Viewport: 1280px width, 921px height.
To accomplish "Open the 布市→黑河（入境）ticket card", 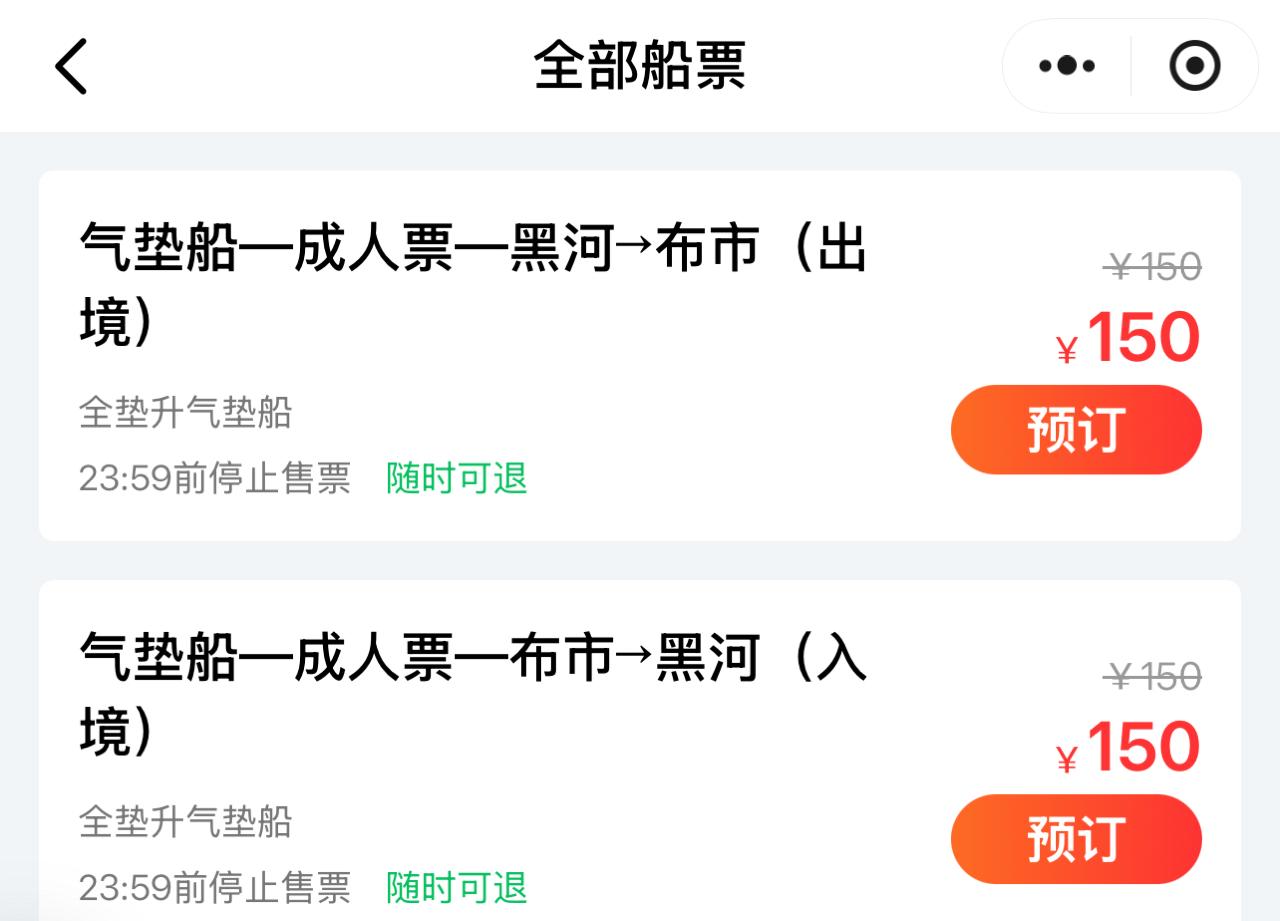I will 472,695.
